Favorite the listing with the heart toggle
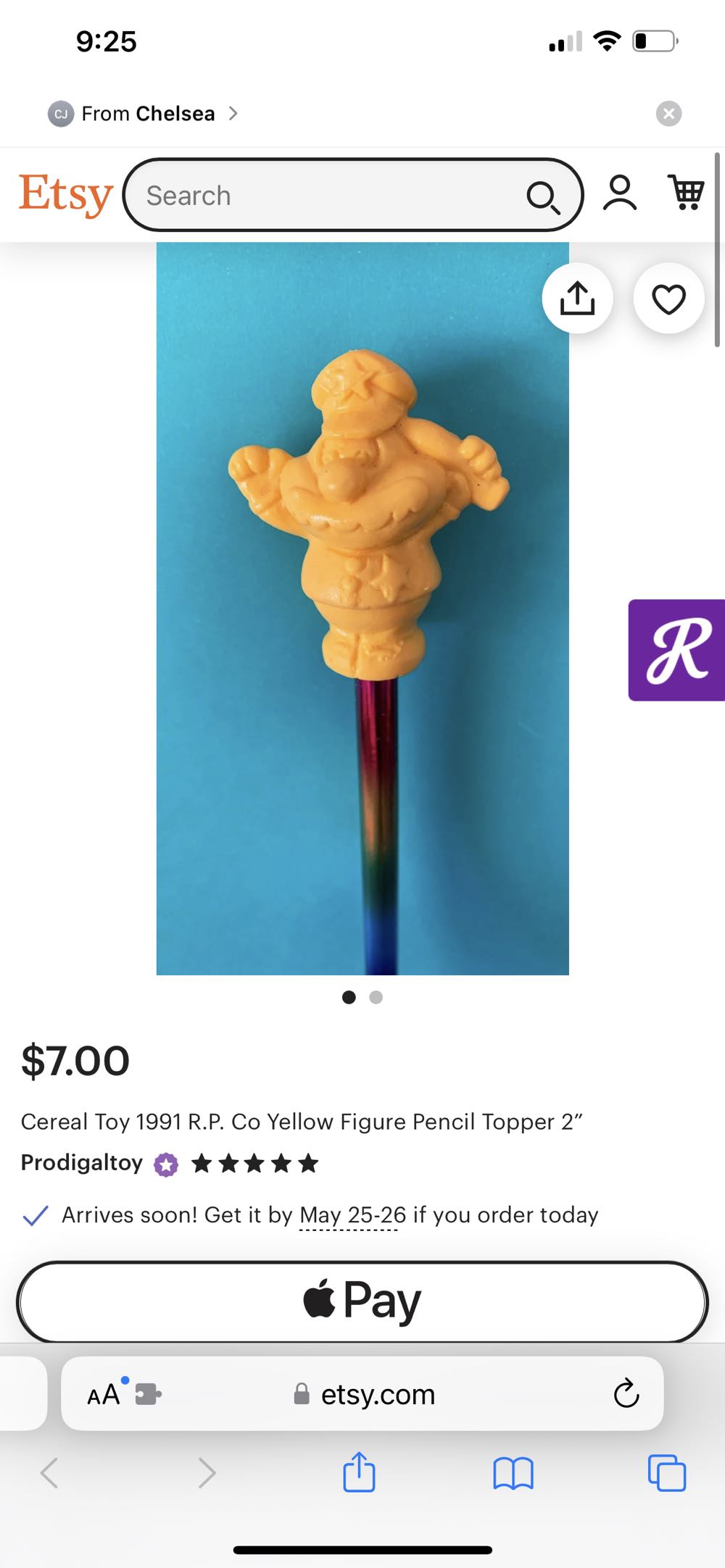725x1568 pixels. pos(668,298)
